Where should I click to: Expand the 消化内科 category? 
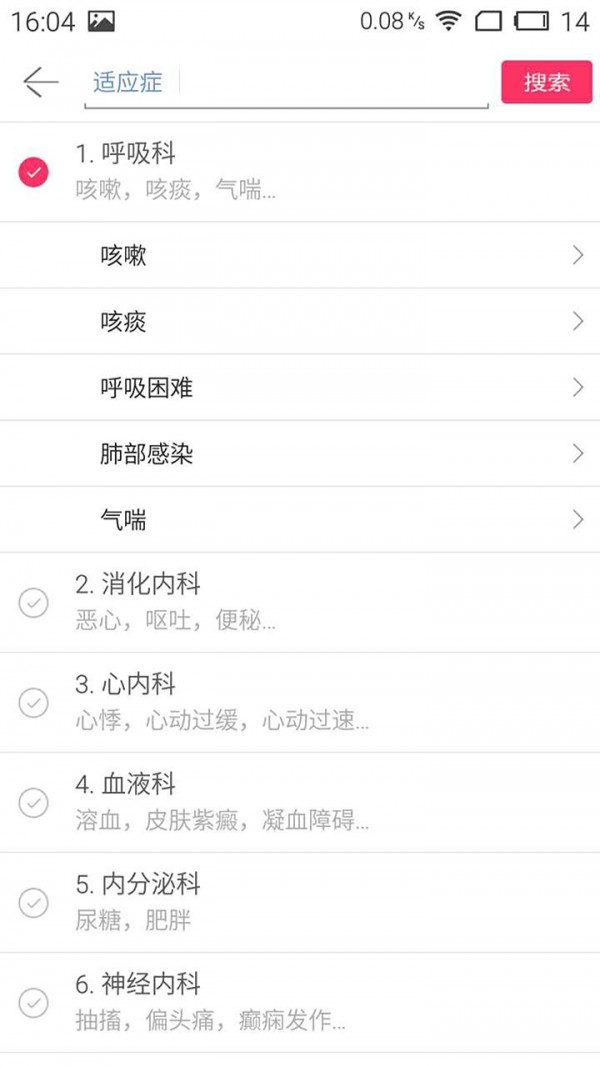point(300,602)
